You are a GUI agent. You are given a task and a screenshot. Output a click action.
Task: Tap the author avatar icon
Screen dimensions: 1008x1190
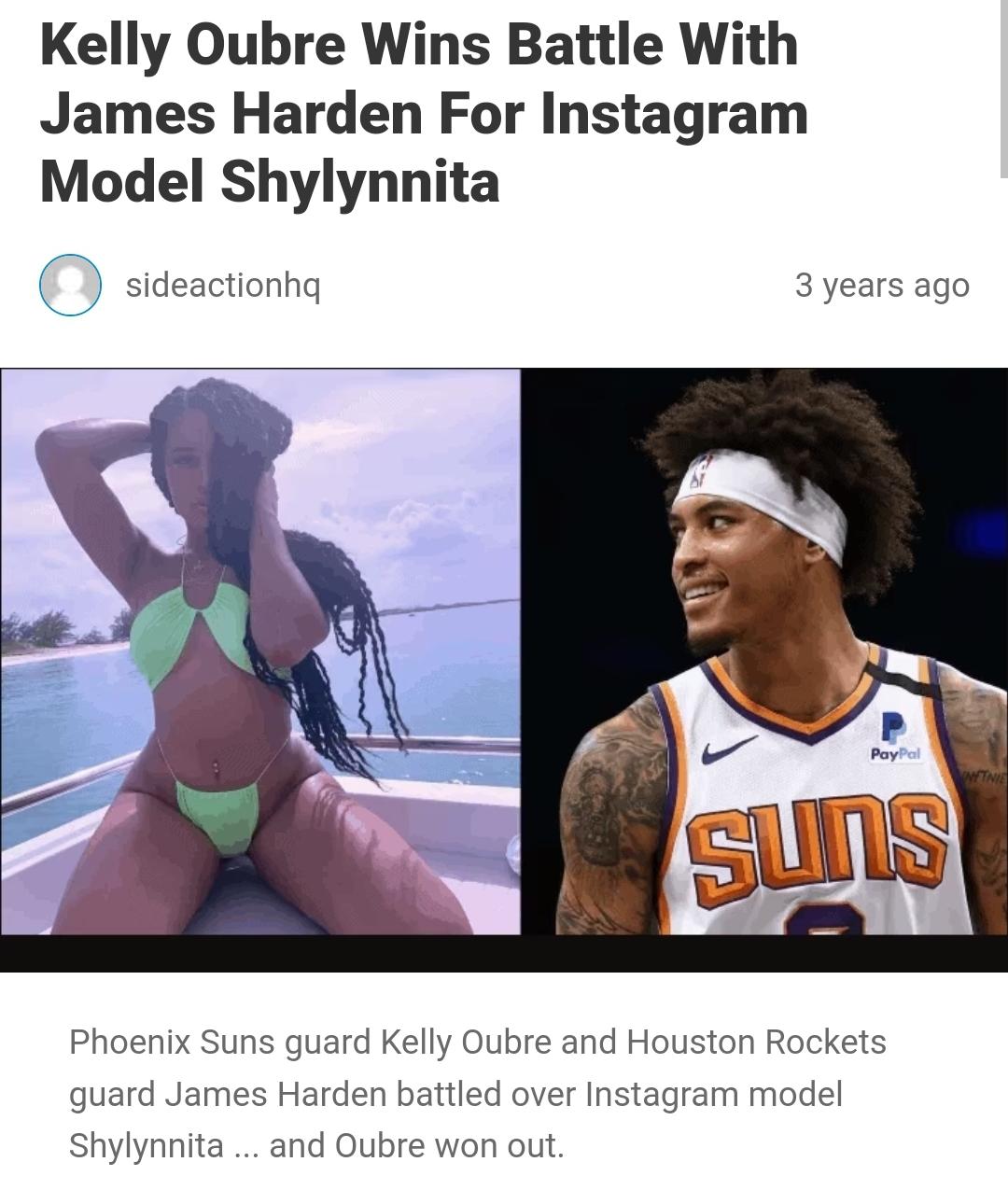(x=70, y=285)
